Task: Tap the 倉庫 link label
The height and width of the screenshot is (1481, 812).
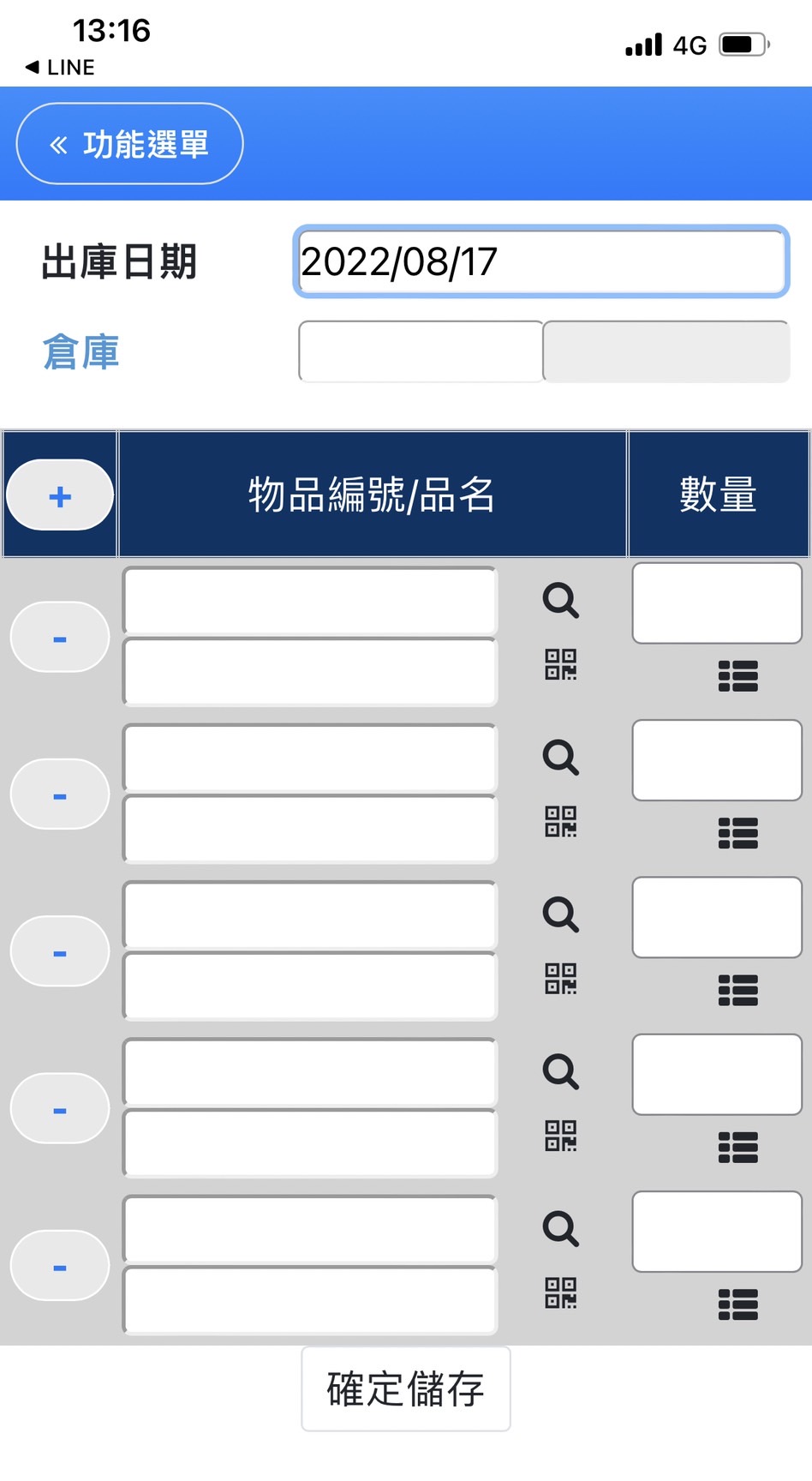Action: pos(81,352)
